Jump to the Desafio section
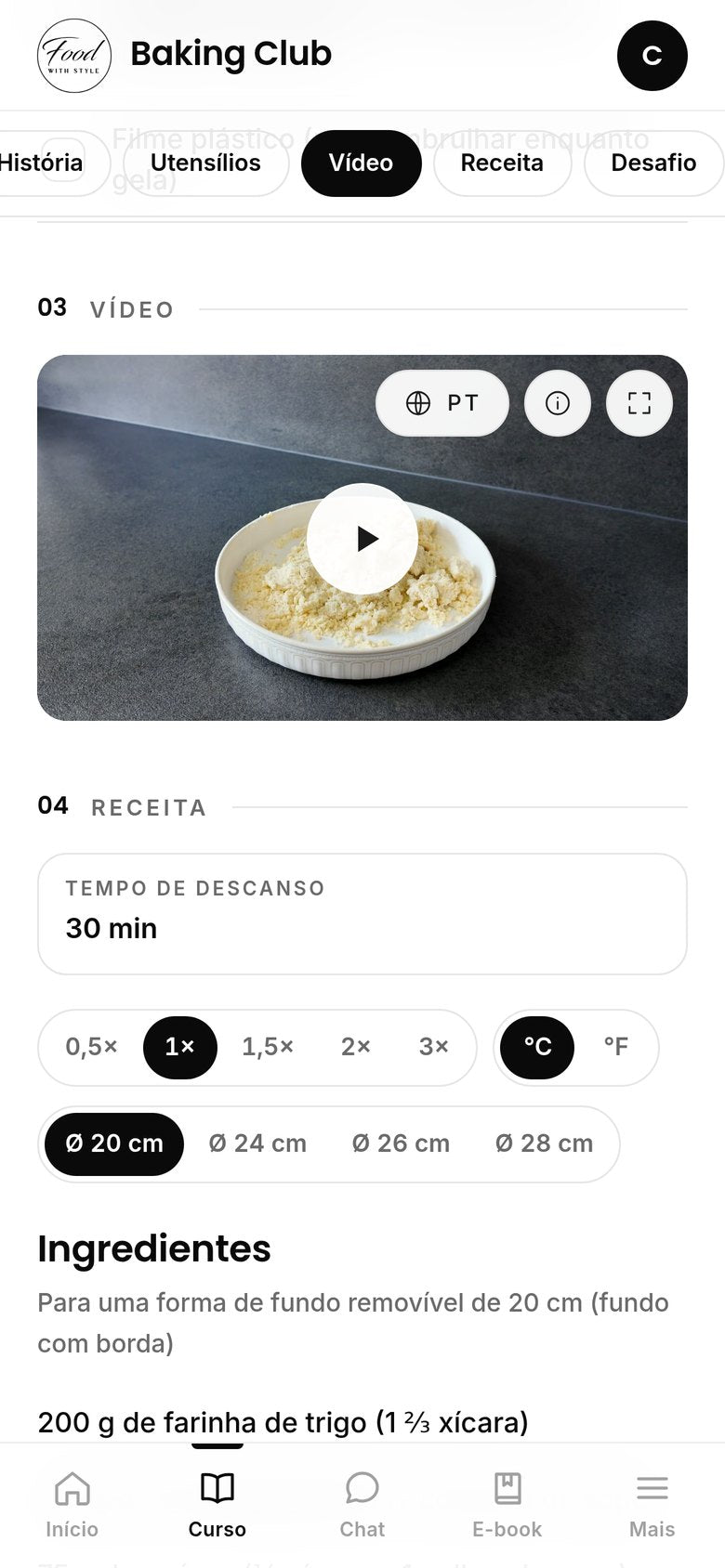 tap(653, 163)
